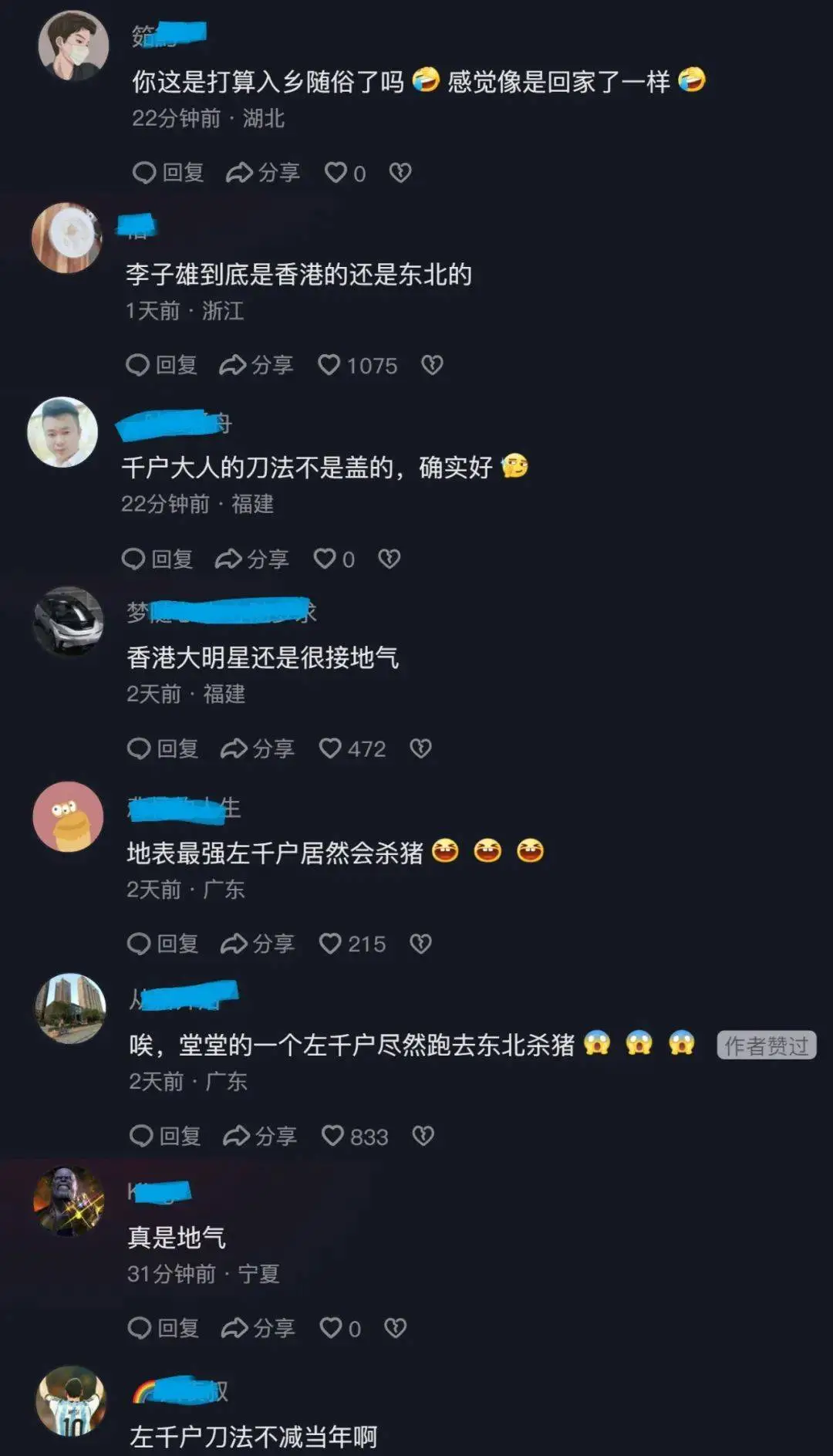Like the comment 李子雄到底是香港的还是东北的

(330, 365)
